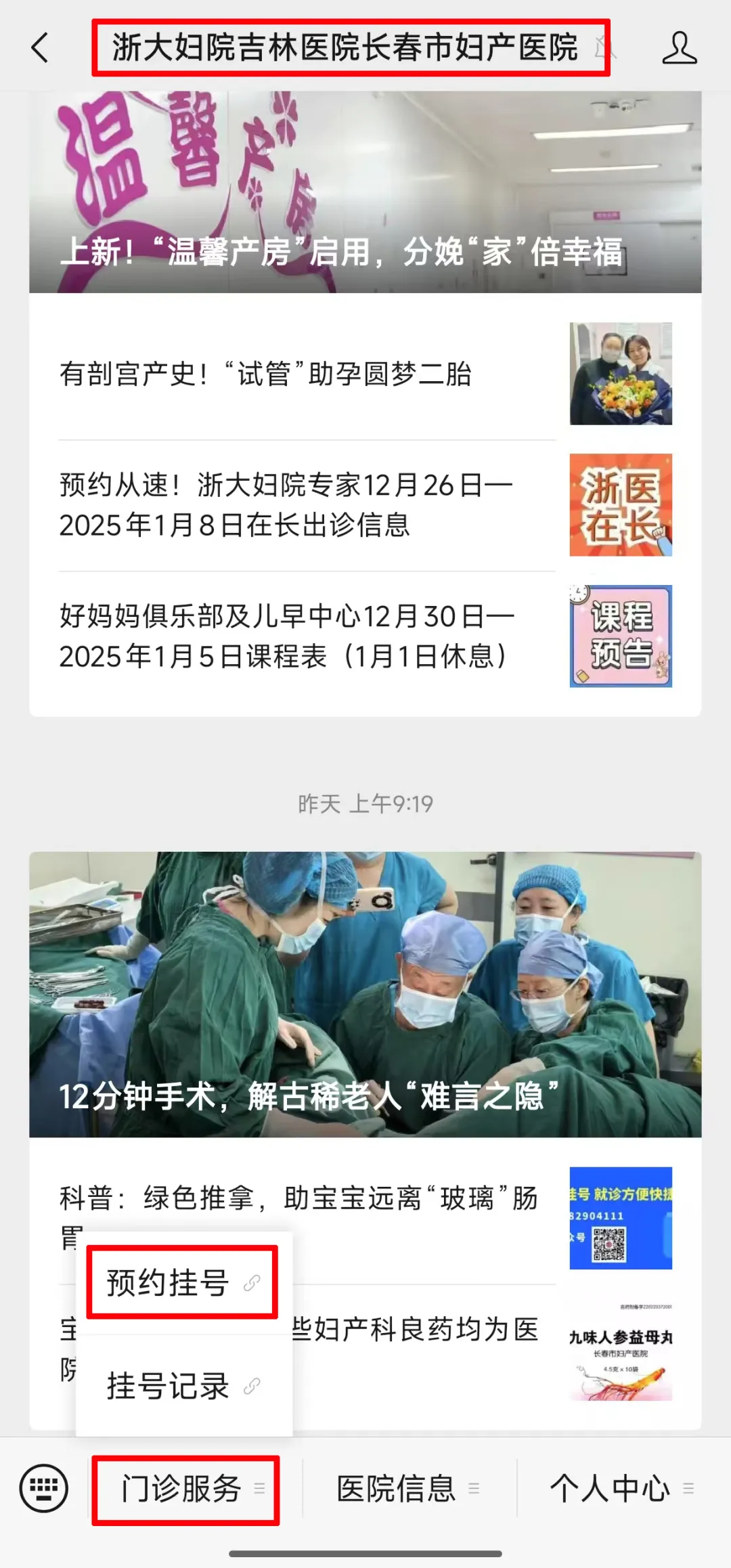Open the account profile icon
Screen dimensions: 731x1568
coord(679,48)
